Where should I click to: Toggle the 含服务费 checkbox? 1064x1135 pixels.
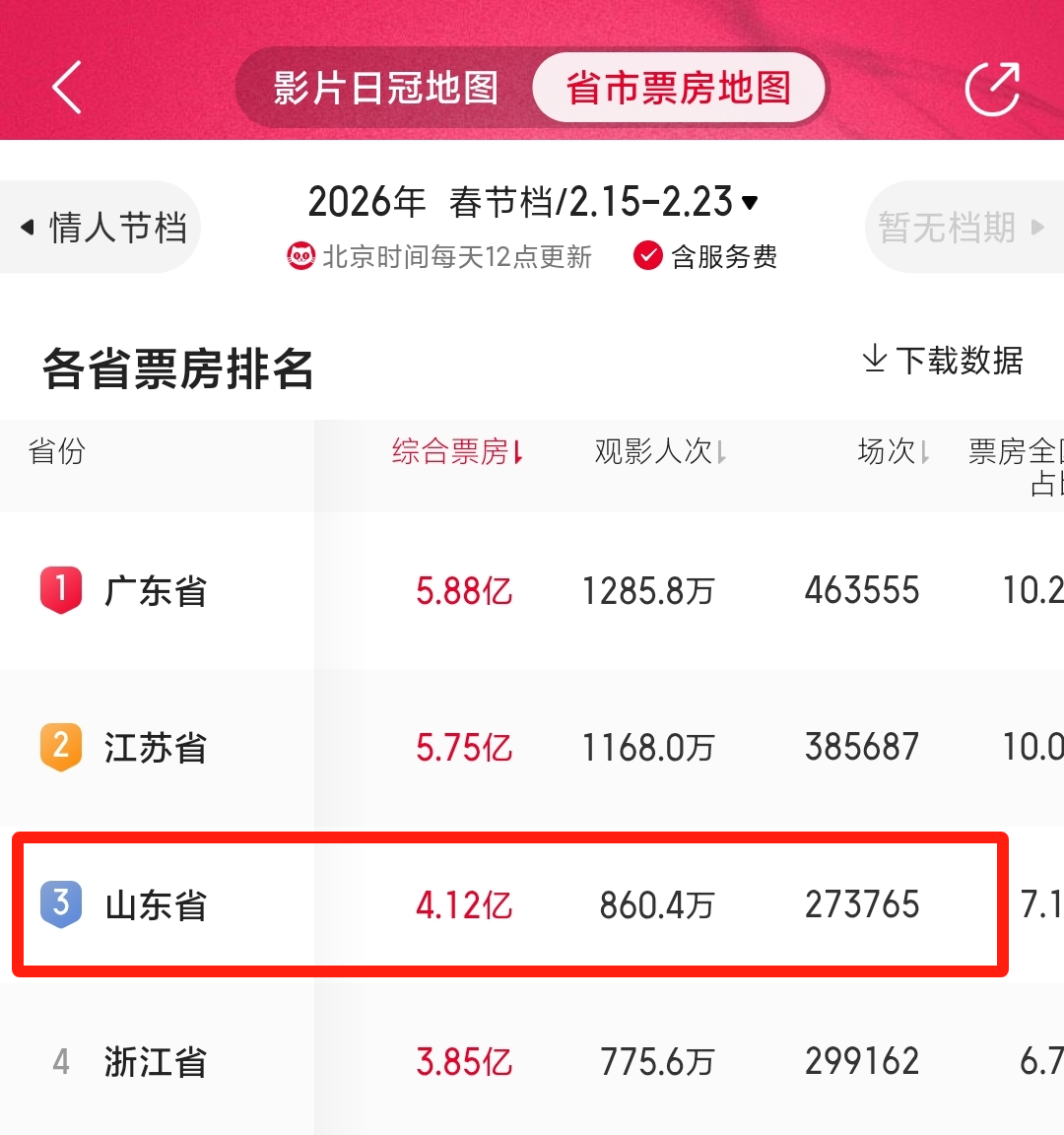coord(648,256)
